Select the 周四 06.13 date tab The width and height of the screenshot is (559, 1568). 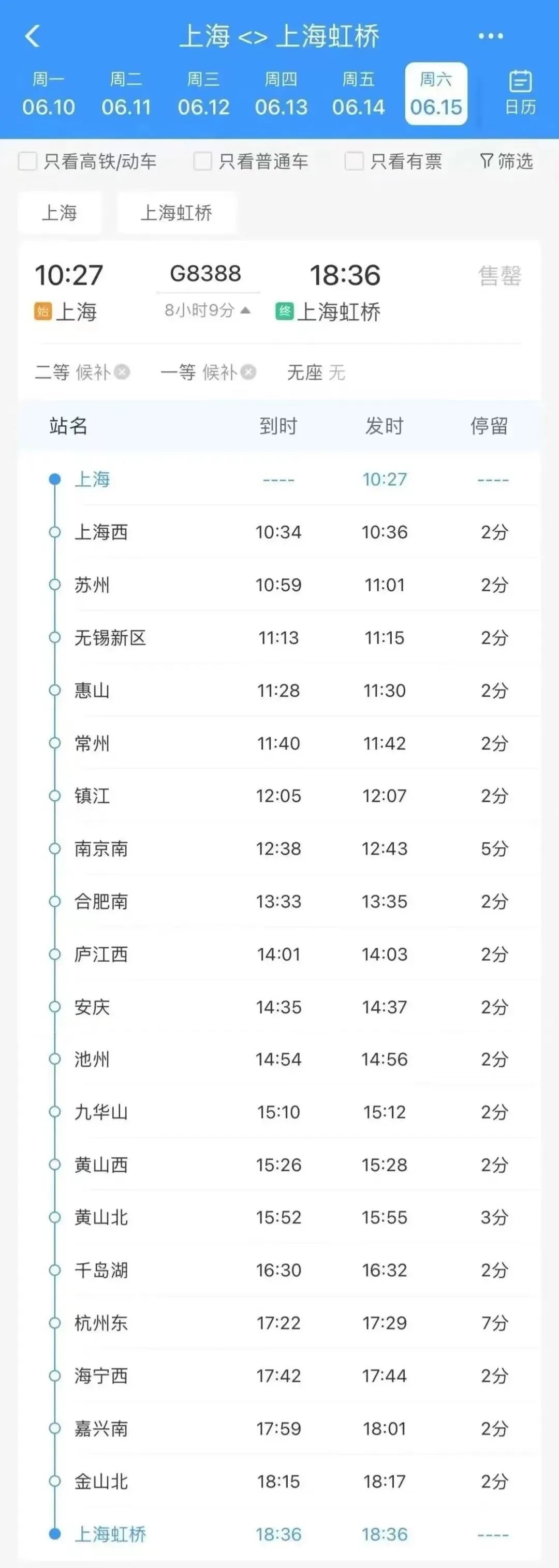pos(281,94)
